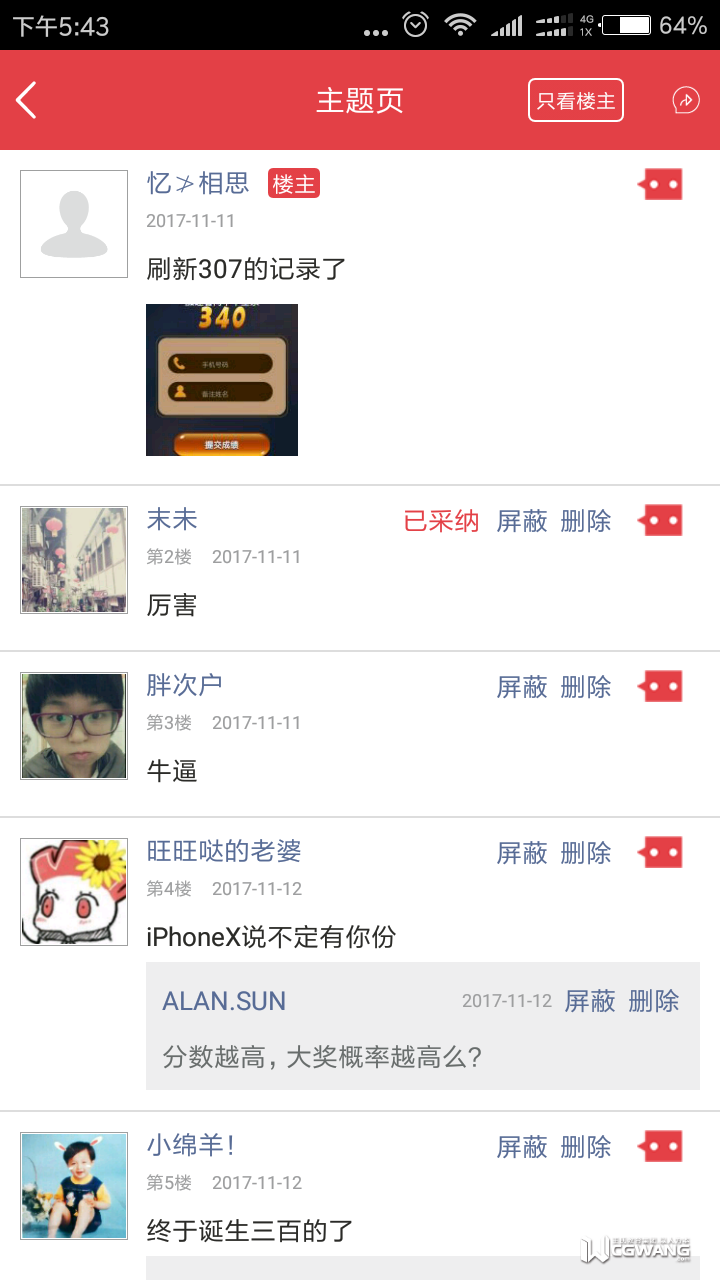The image size is (720, 1280).
Task: Tap 屏蔽 on 末未's reply
Action: pos(522,521)
